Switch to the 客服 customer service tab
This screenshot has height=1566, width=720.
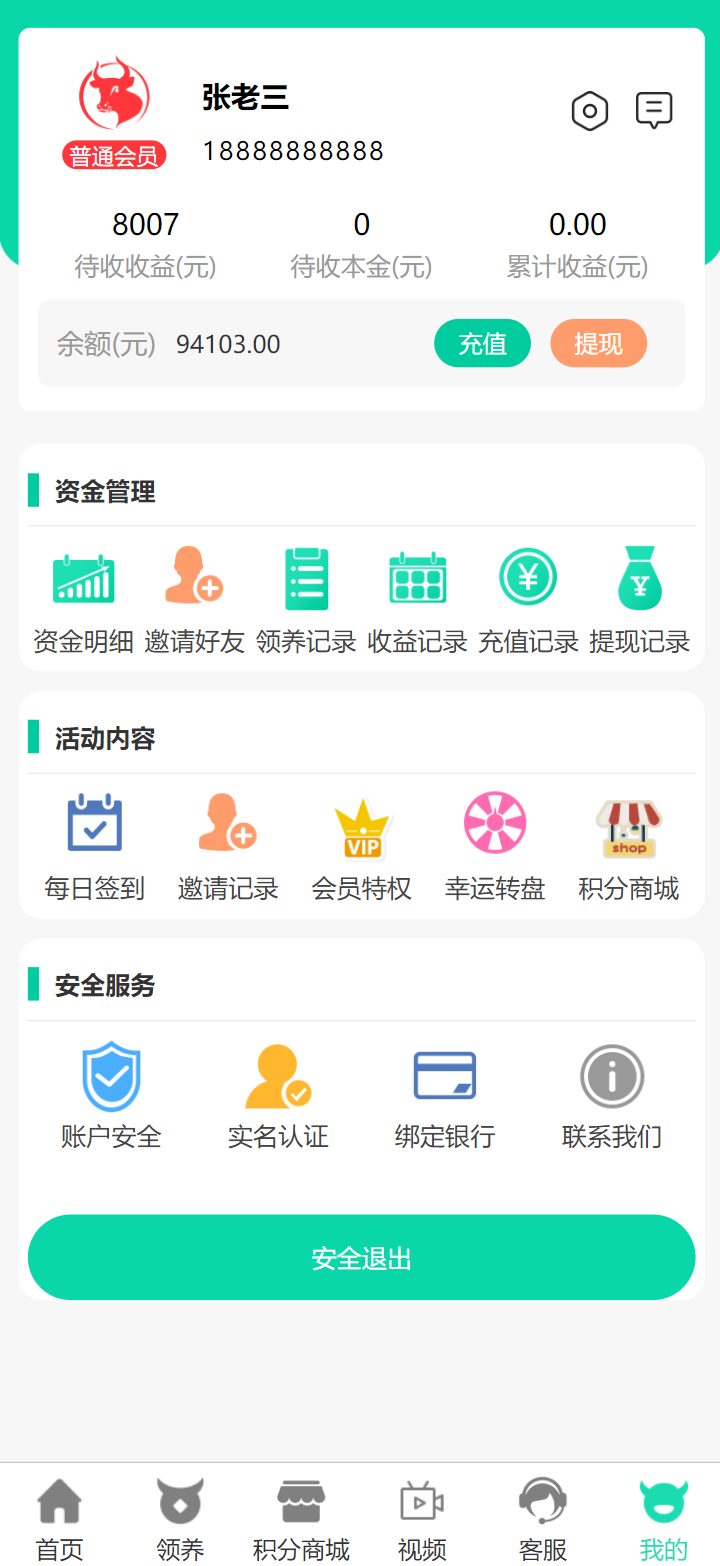click(x=541, y=1510)
